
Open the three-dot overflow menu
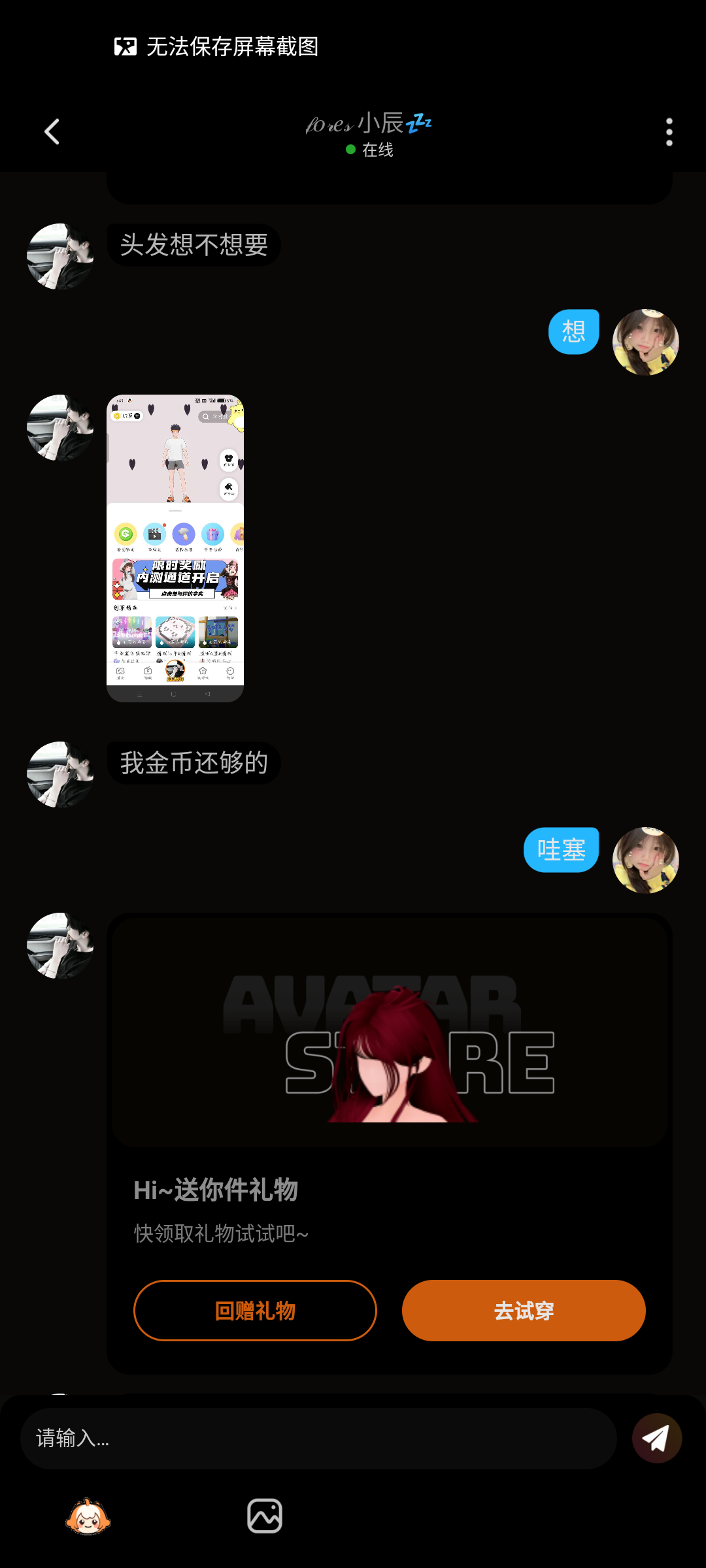click(x=669, y=132)
